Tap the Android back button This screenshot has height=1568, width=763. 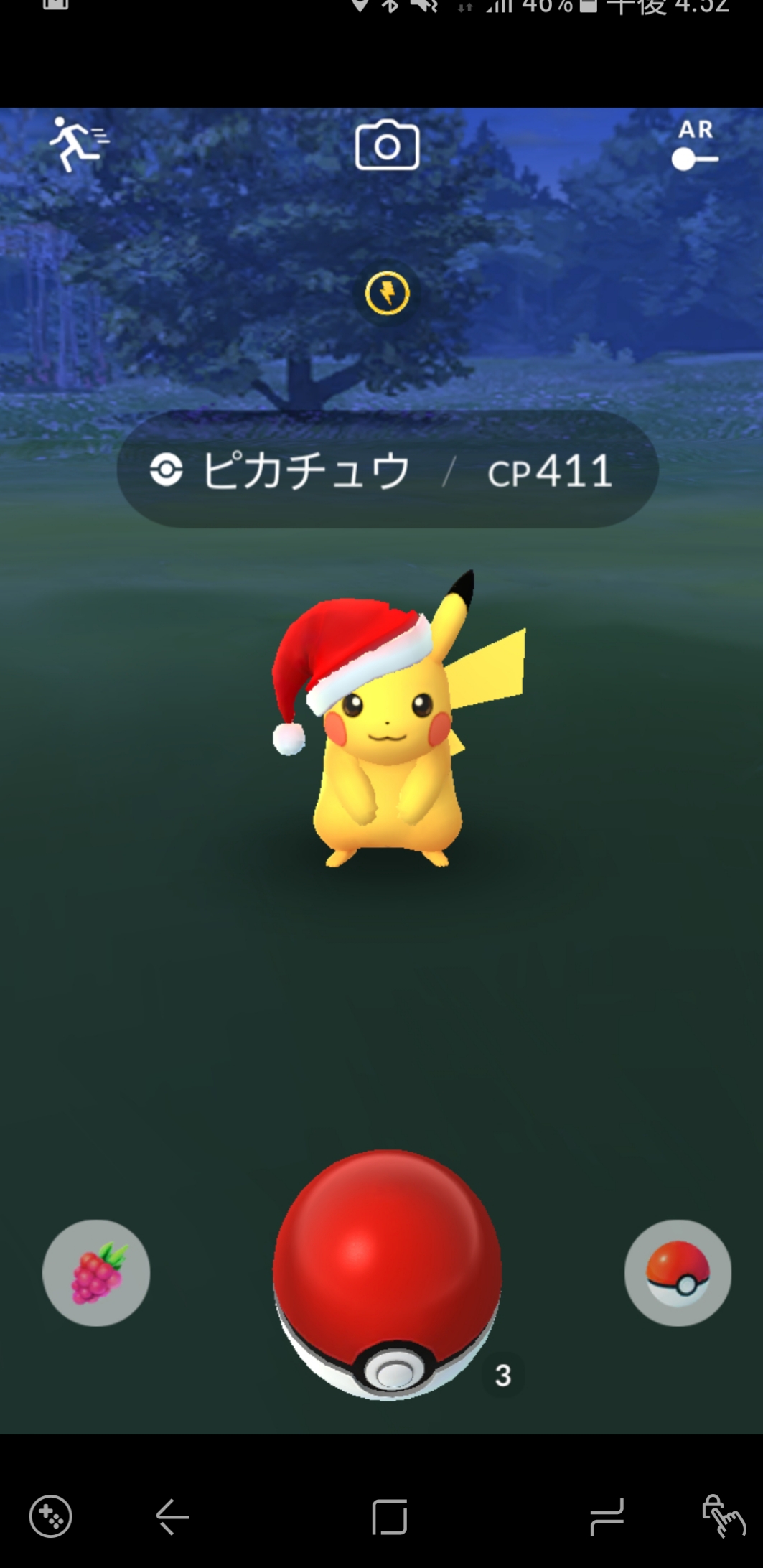pyautogui.click(x=172, y=1516)
